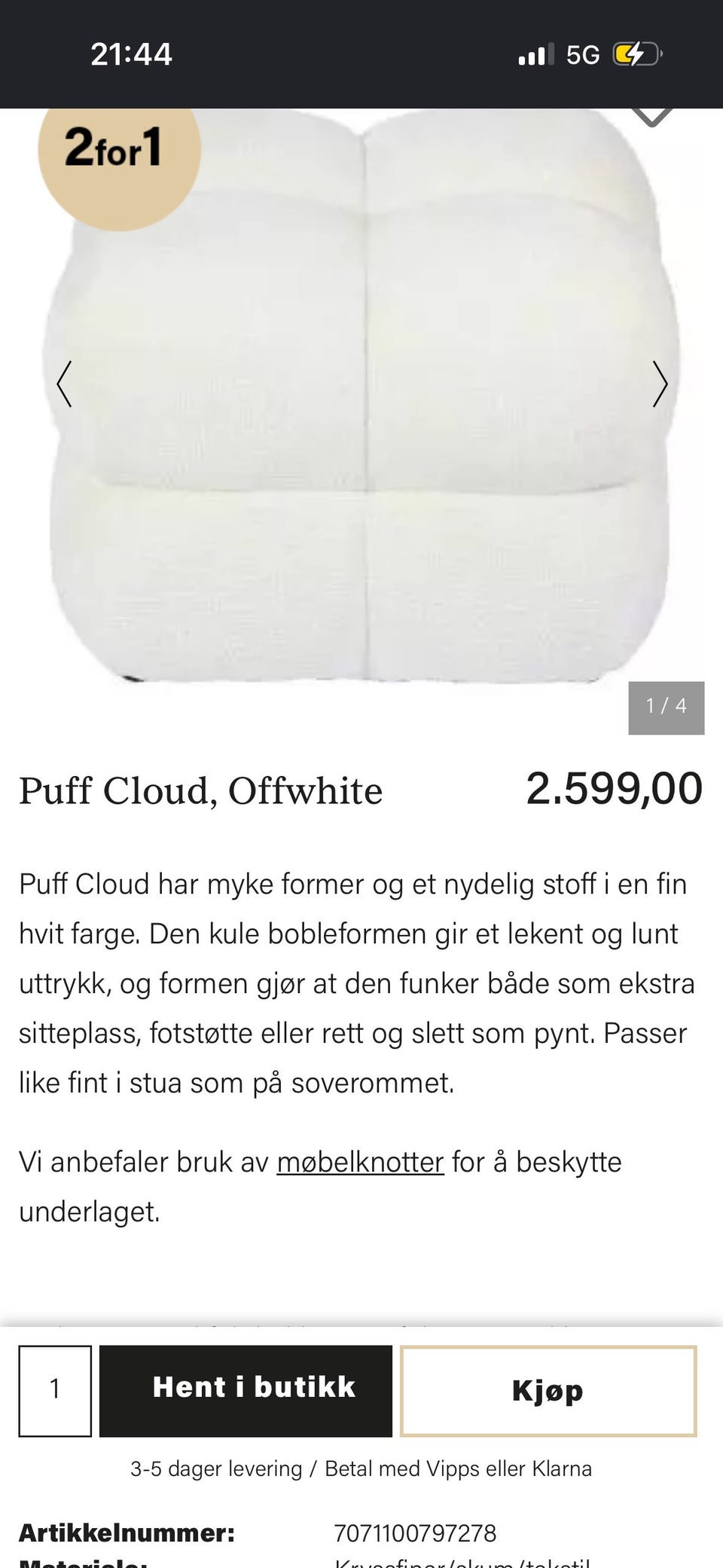Edit the quantity field
The width and height of the screenshot is (723, 1568).
pyautogui.click(x=55, y=1391)
